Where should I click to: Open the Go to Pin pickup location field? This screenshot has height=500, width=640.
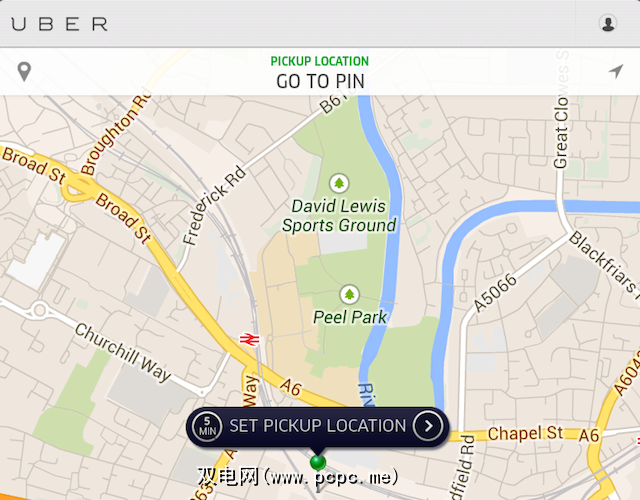[x=319, y=72]
